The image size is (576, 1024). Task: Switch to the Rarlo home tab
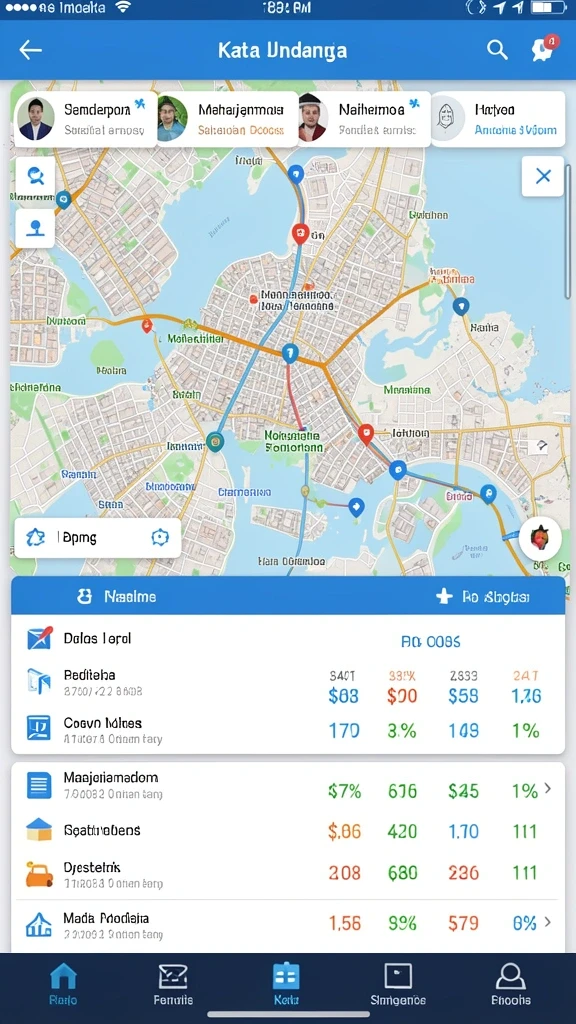[63, 985]
